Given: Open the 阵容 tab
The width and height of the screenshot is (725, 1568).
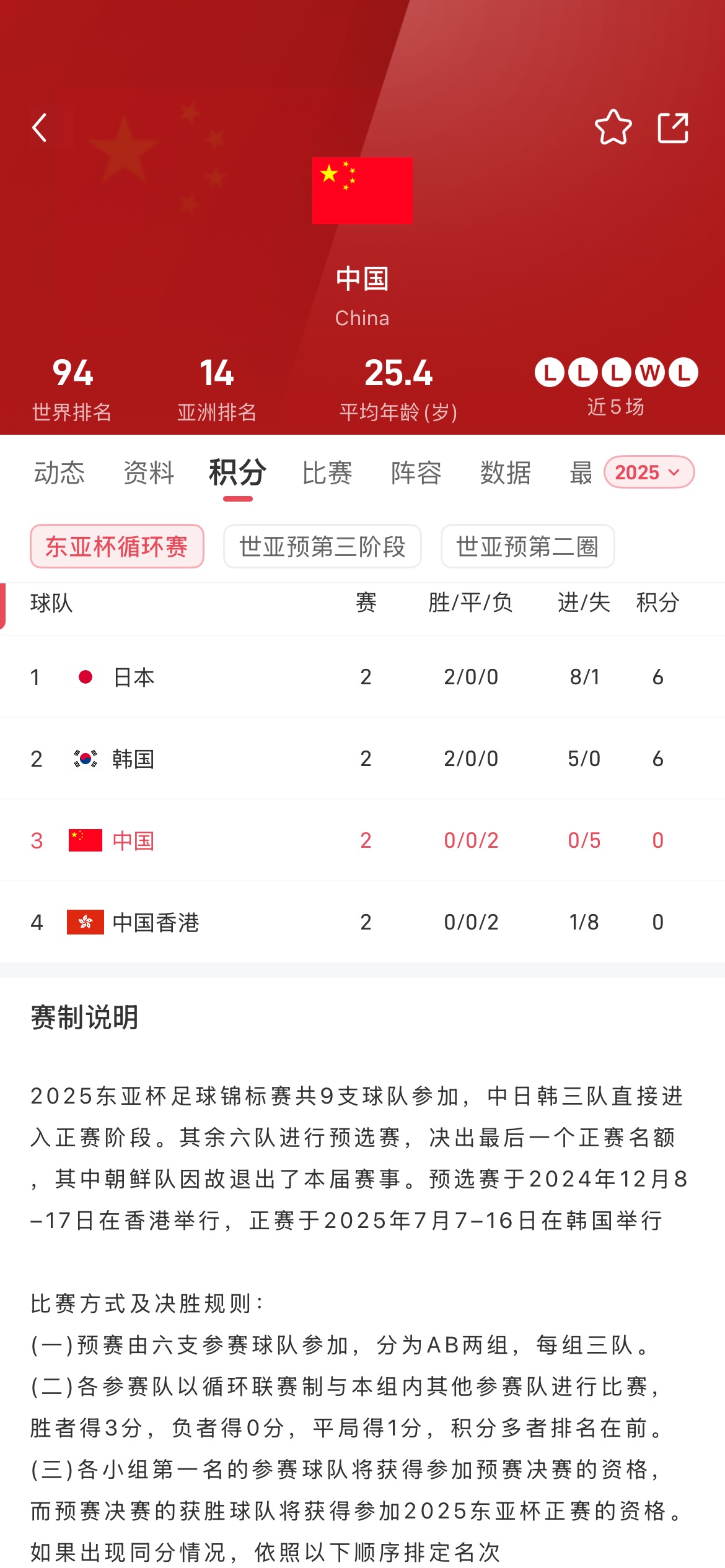Looking at the screenshot, I should (x=414, y=473).
